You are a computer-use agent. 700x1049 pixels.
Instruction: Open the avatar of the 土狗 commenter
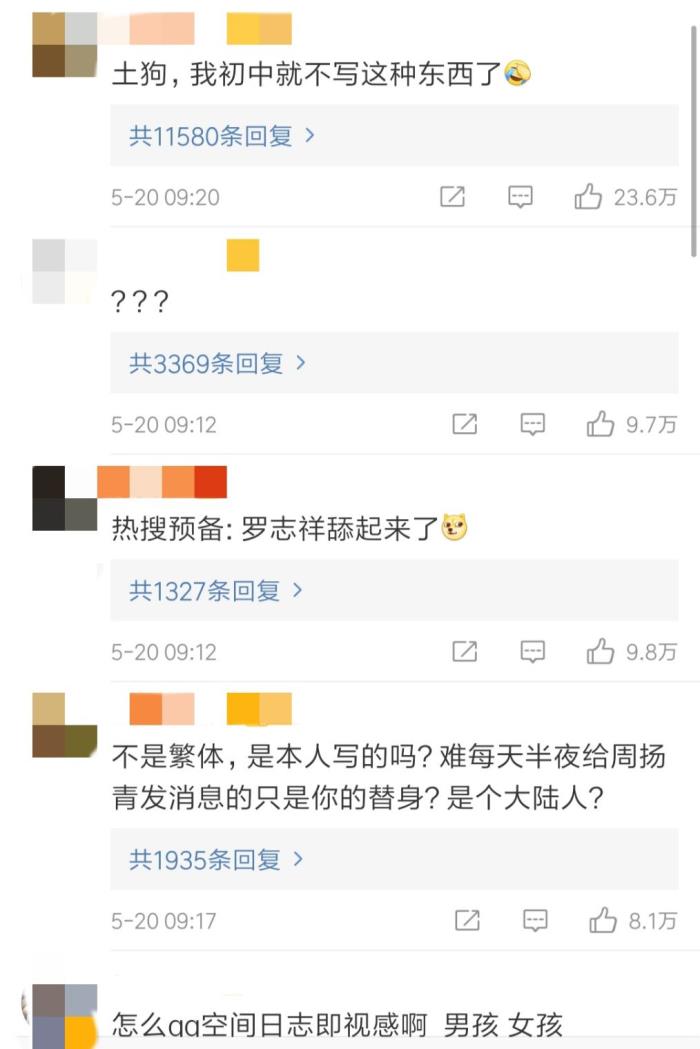64,45
